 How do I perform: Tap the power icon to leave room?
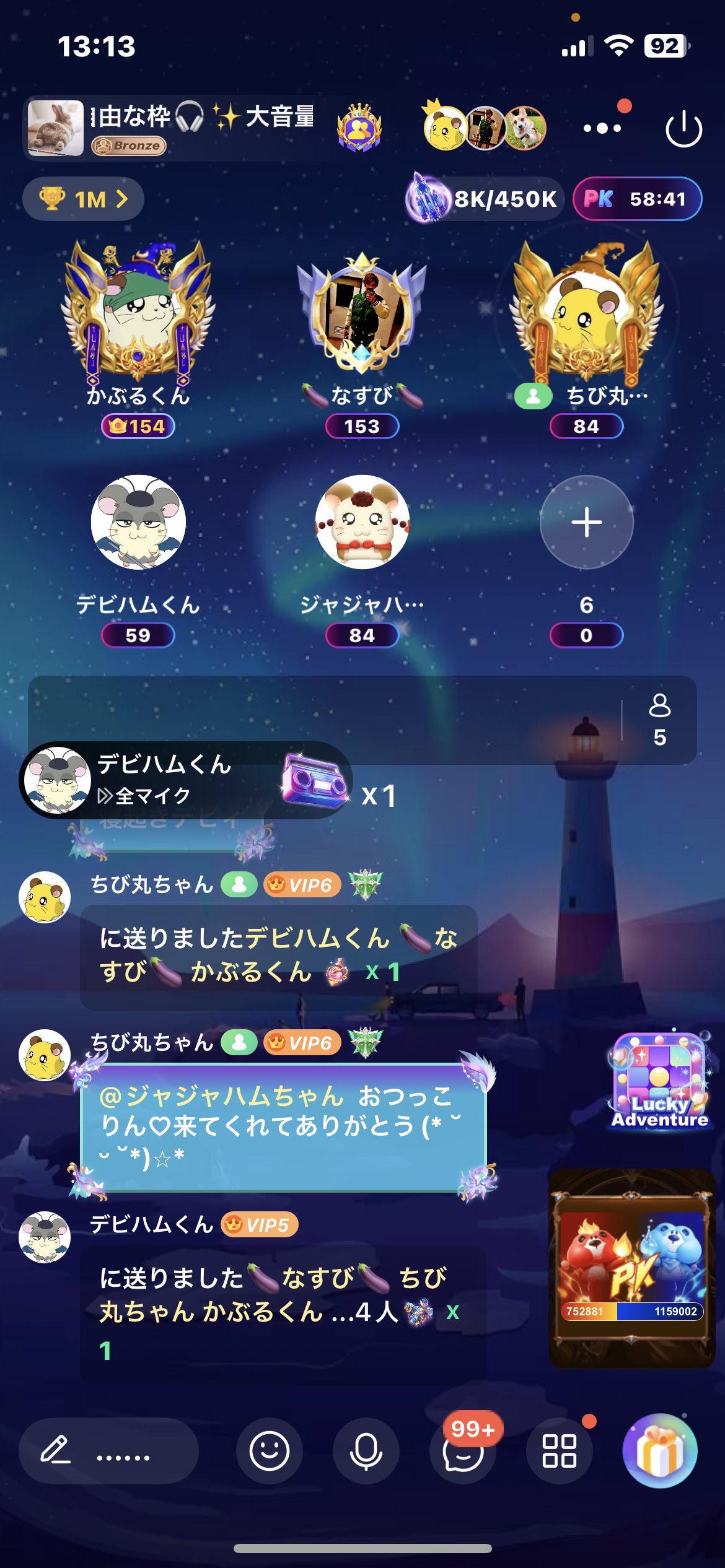click(x=683, y=129)
